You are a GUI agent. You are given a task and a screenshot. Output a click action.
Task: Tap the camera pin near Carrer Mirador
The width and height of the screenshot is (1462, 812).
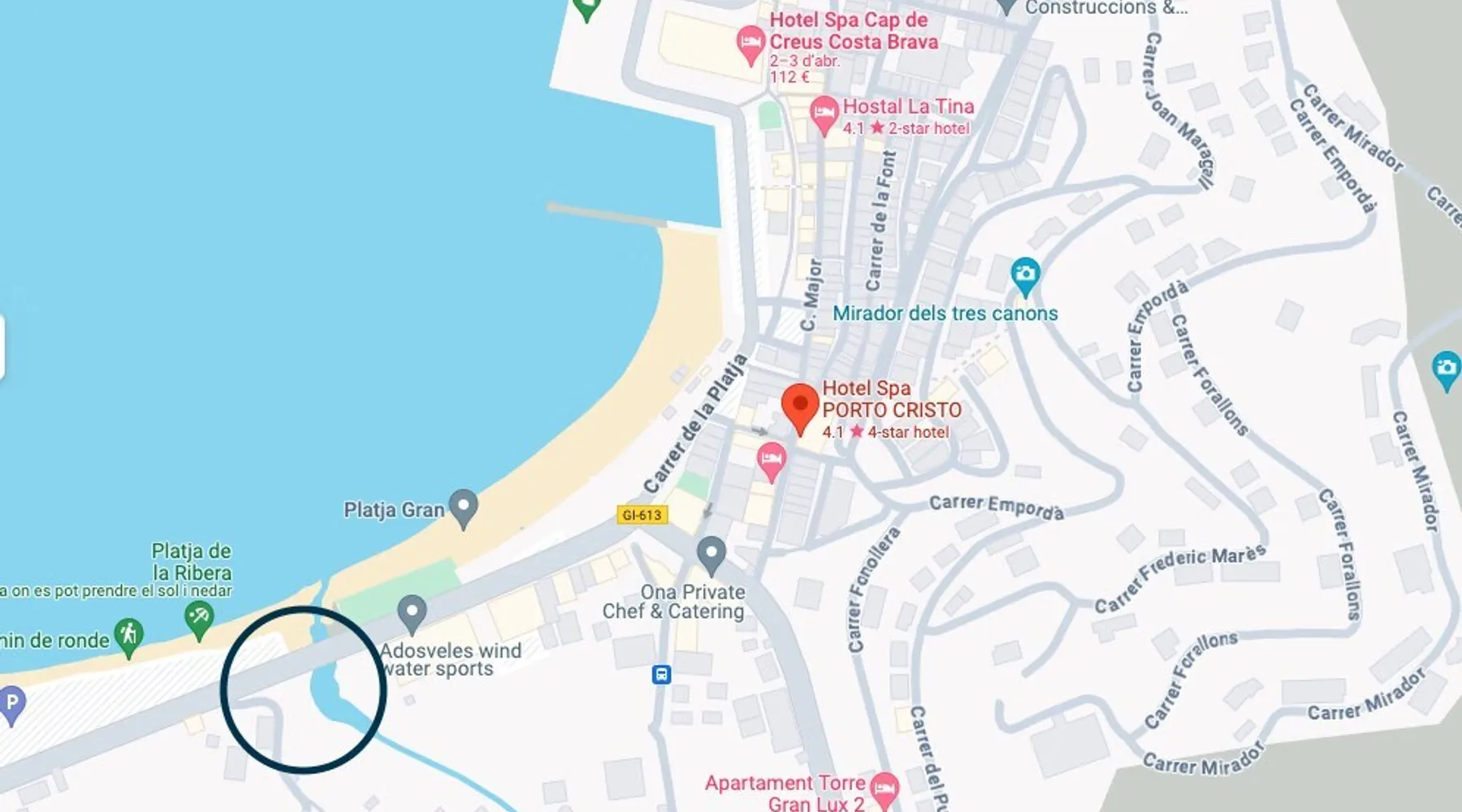[1446, 369]
